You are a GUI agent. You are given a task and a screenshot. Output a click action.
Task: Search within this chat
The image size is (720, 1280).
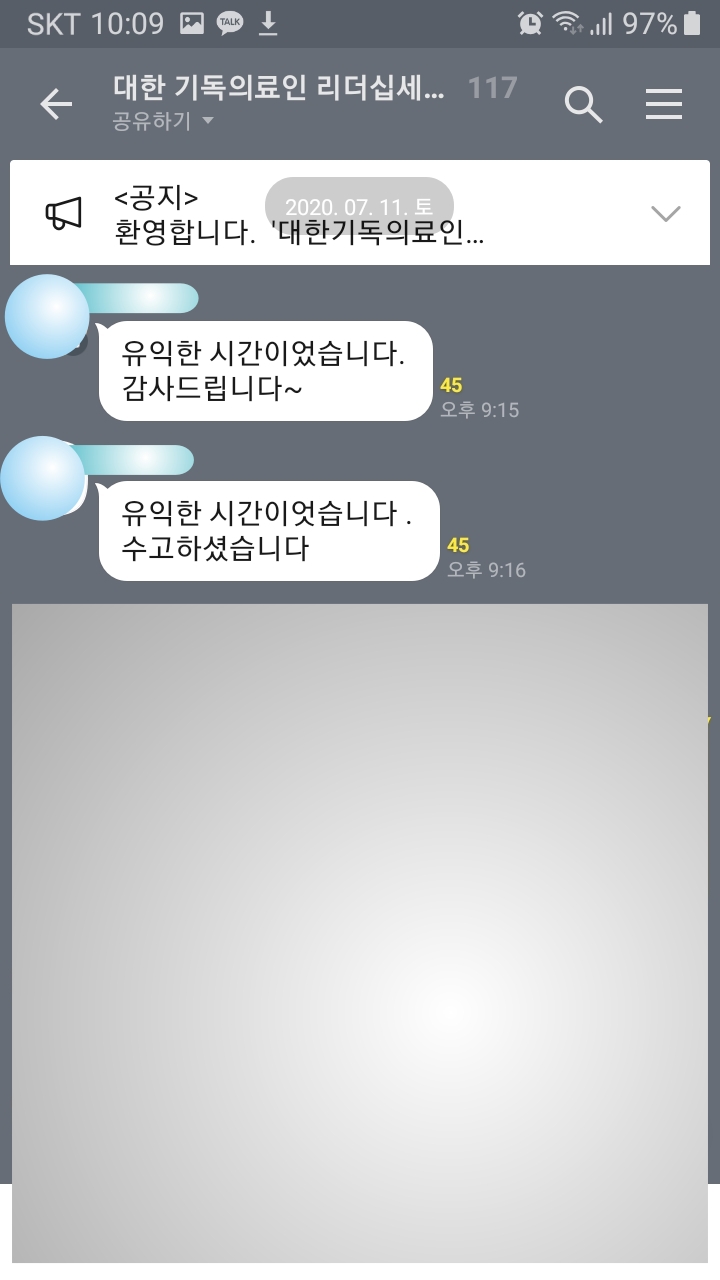point(583,104)
